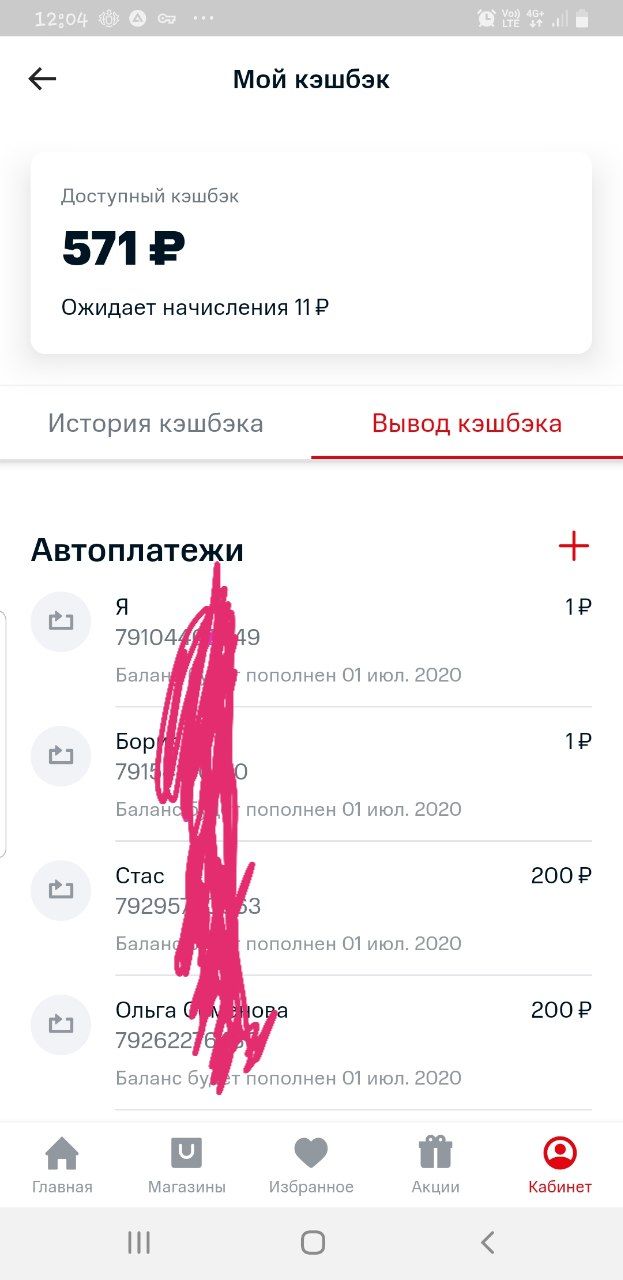Image resolution: width=623 pixels, height=1280 pixels.
Task: Go back using the top arrow
Action: [x=42, y=79]
